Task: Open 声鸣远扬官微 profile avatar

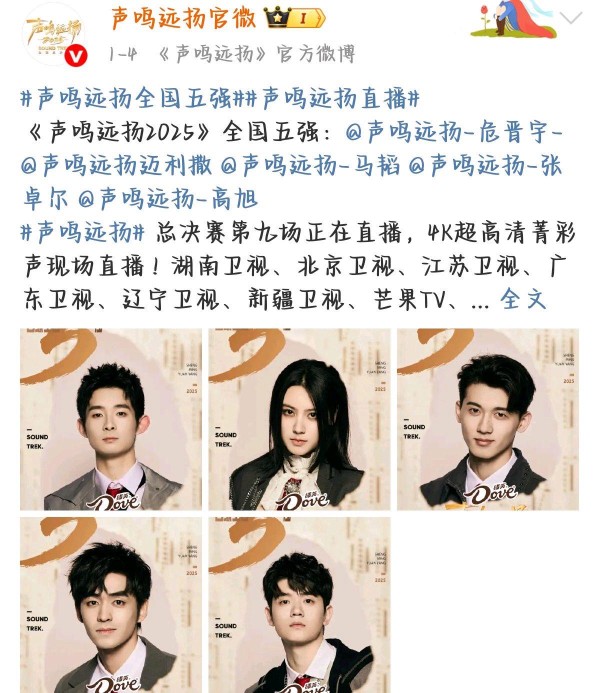Action: pyautogui.click(x=54, y=34)
